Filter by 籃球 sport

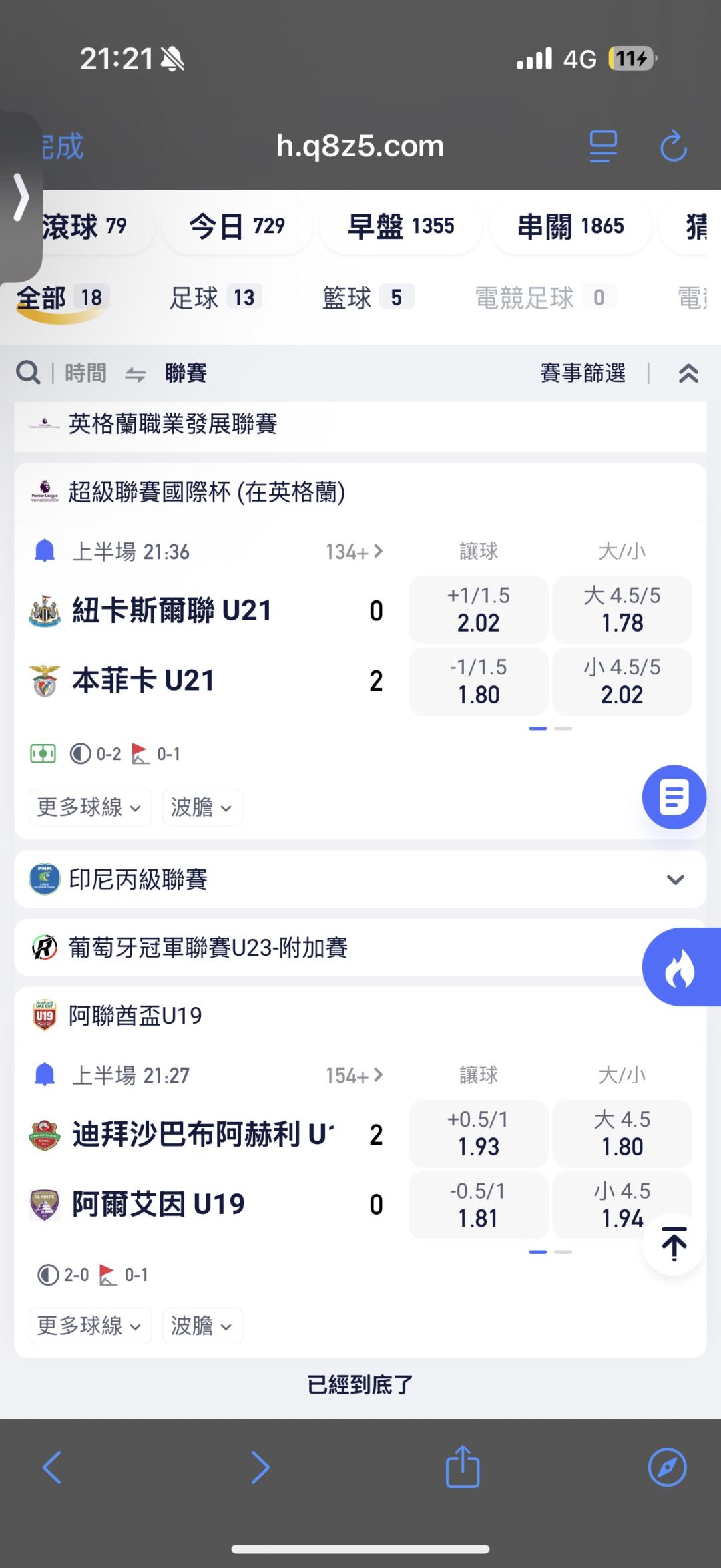click(x=368, y=298)
